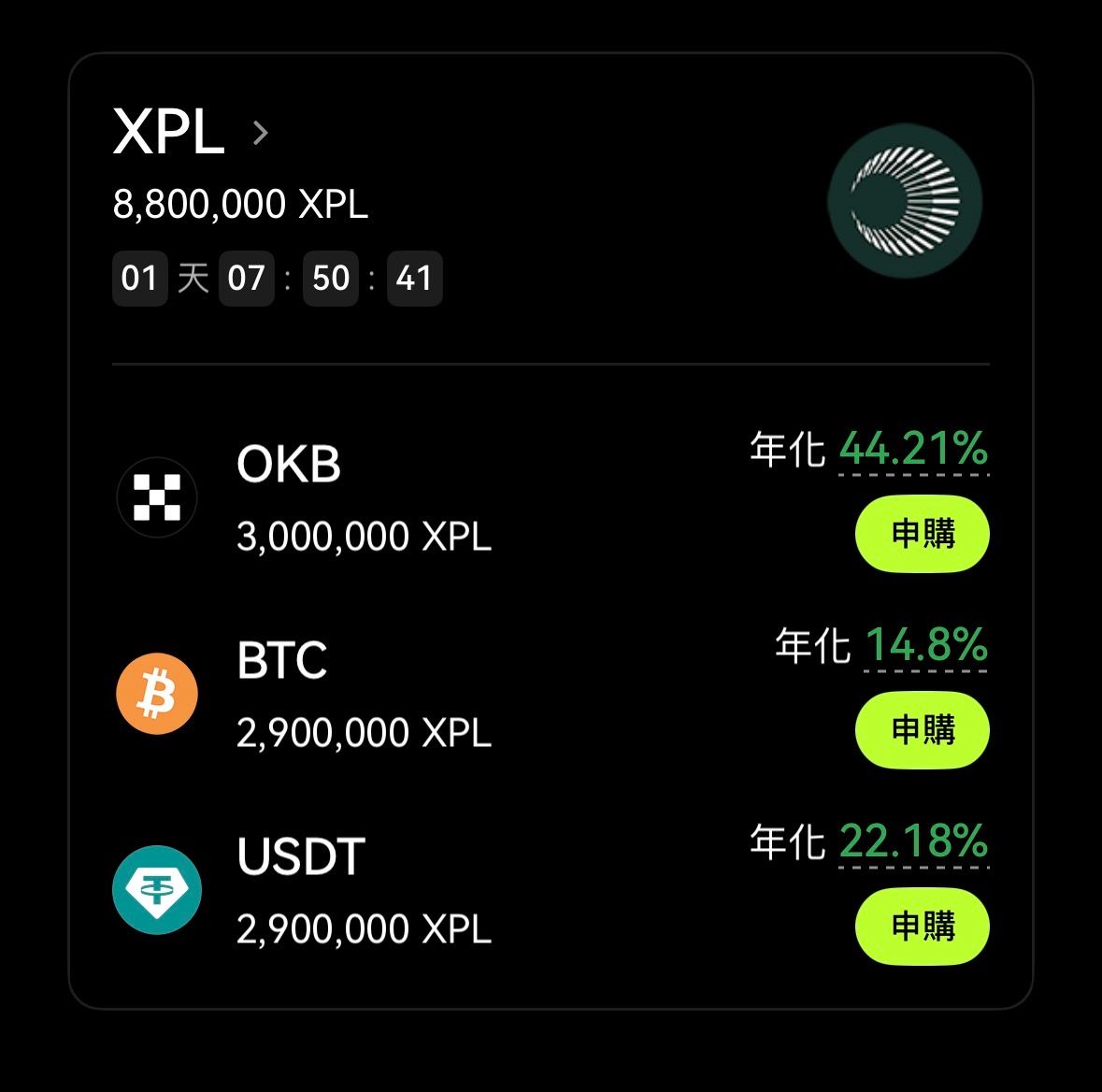Open the XPL project details chevron

[261, 133]
